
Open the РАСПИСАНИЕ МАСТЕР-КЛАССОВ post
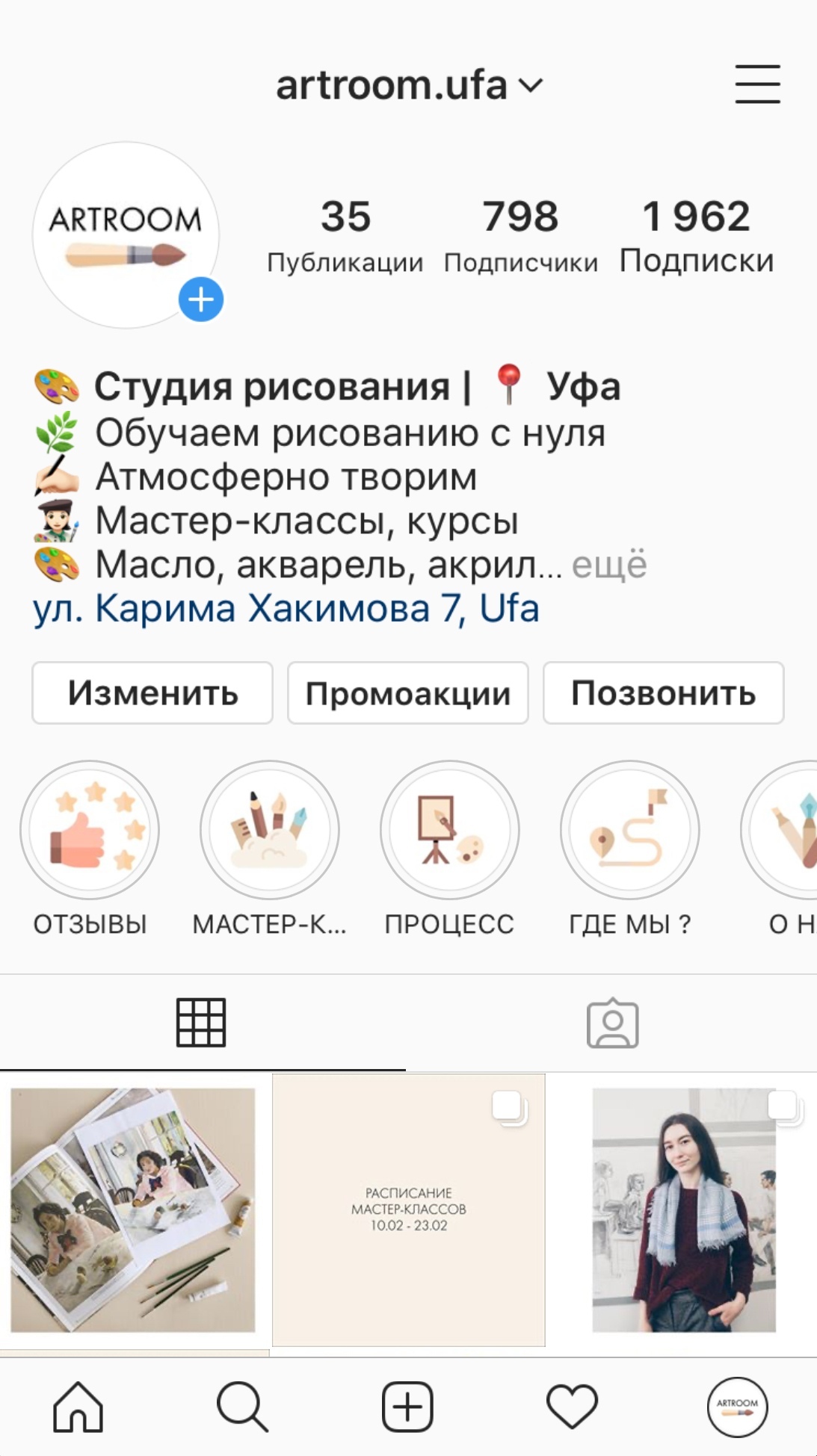[408, 1210]
